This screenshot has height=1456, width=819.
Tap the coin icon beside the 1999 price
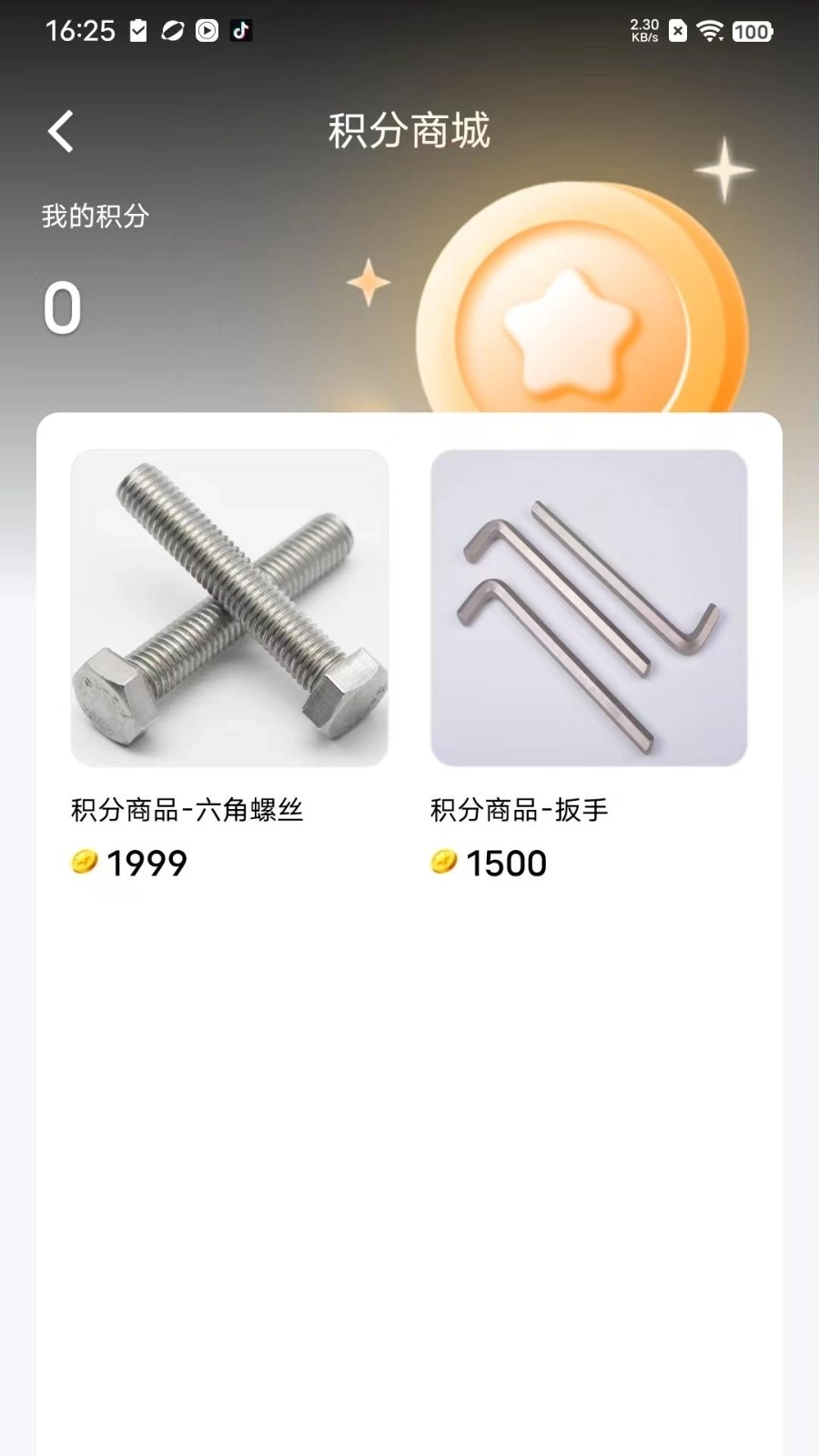(83, 862)
